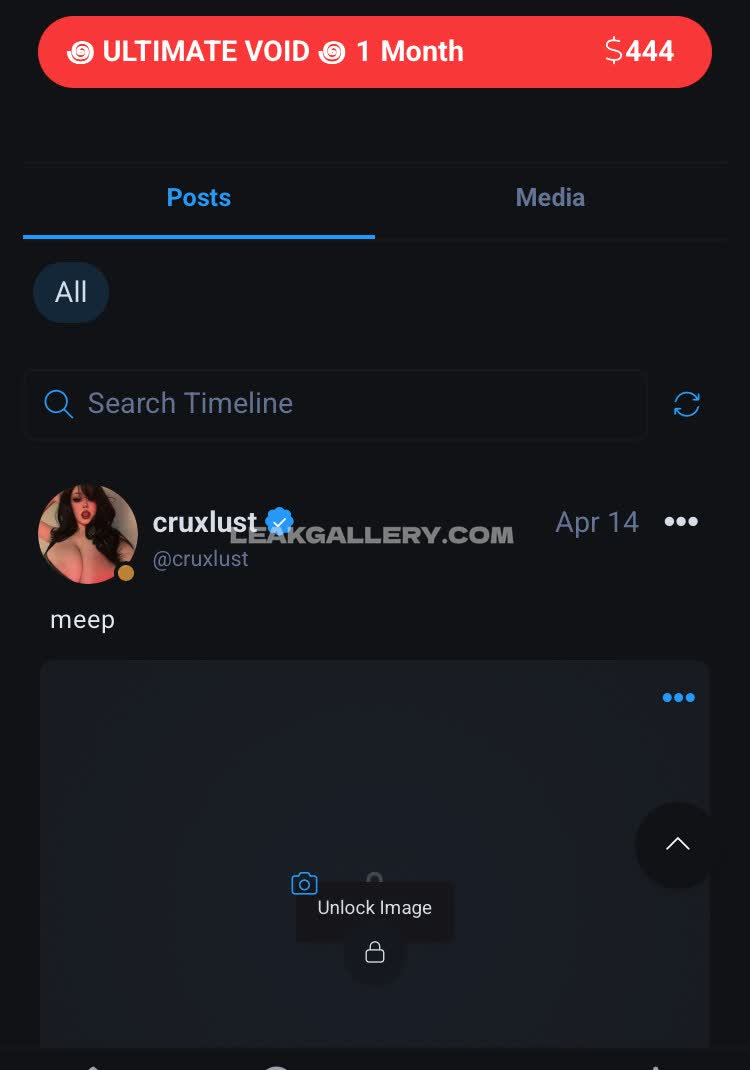Open the Search Timeline field
750x1070 pixels.
coord(335,404)
